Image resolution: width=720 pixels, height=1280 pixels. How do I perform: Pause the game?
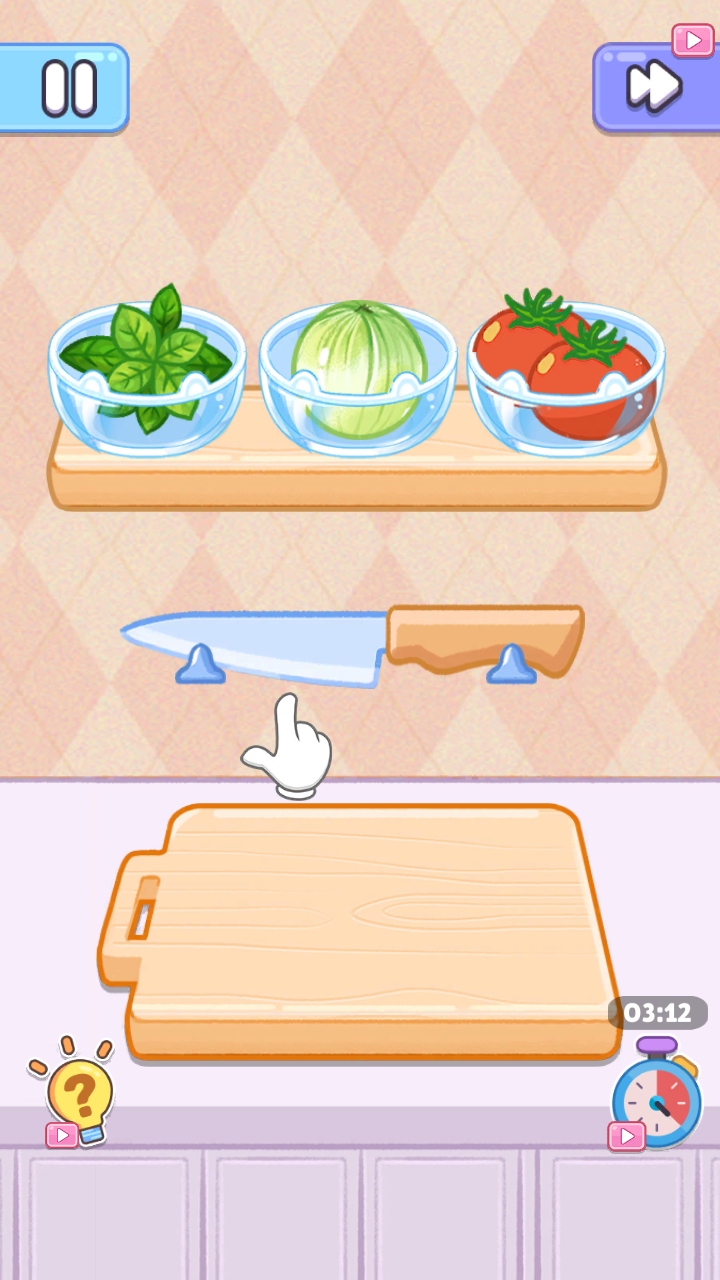coord(66,88)
